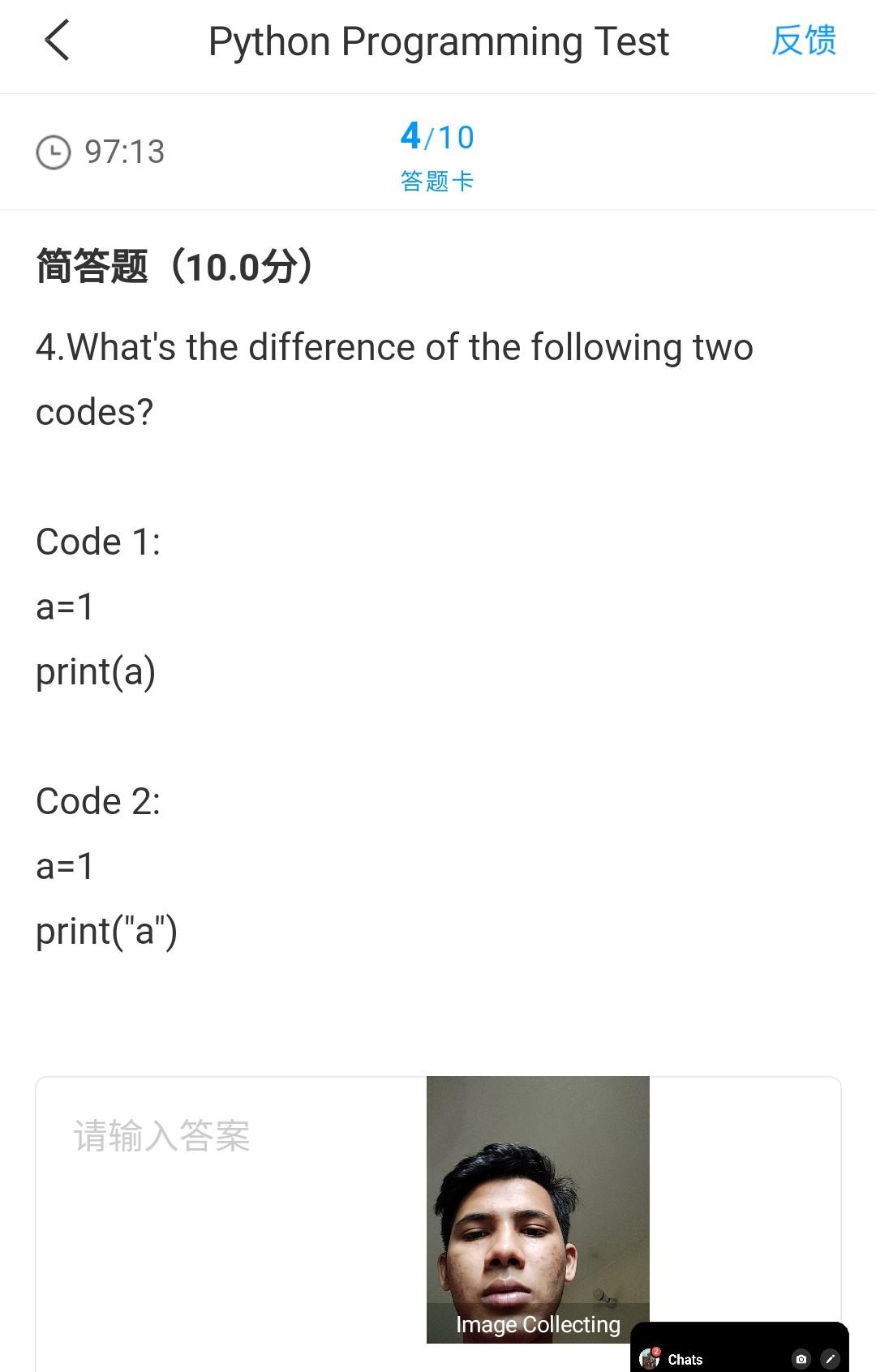Open the 答题卡 answer sheet

coord(436,180)
